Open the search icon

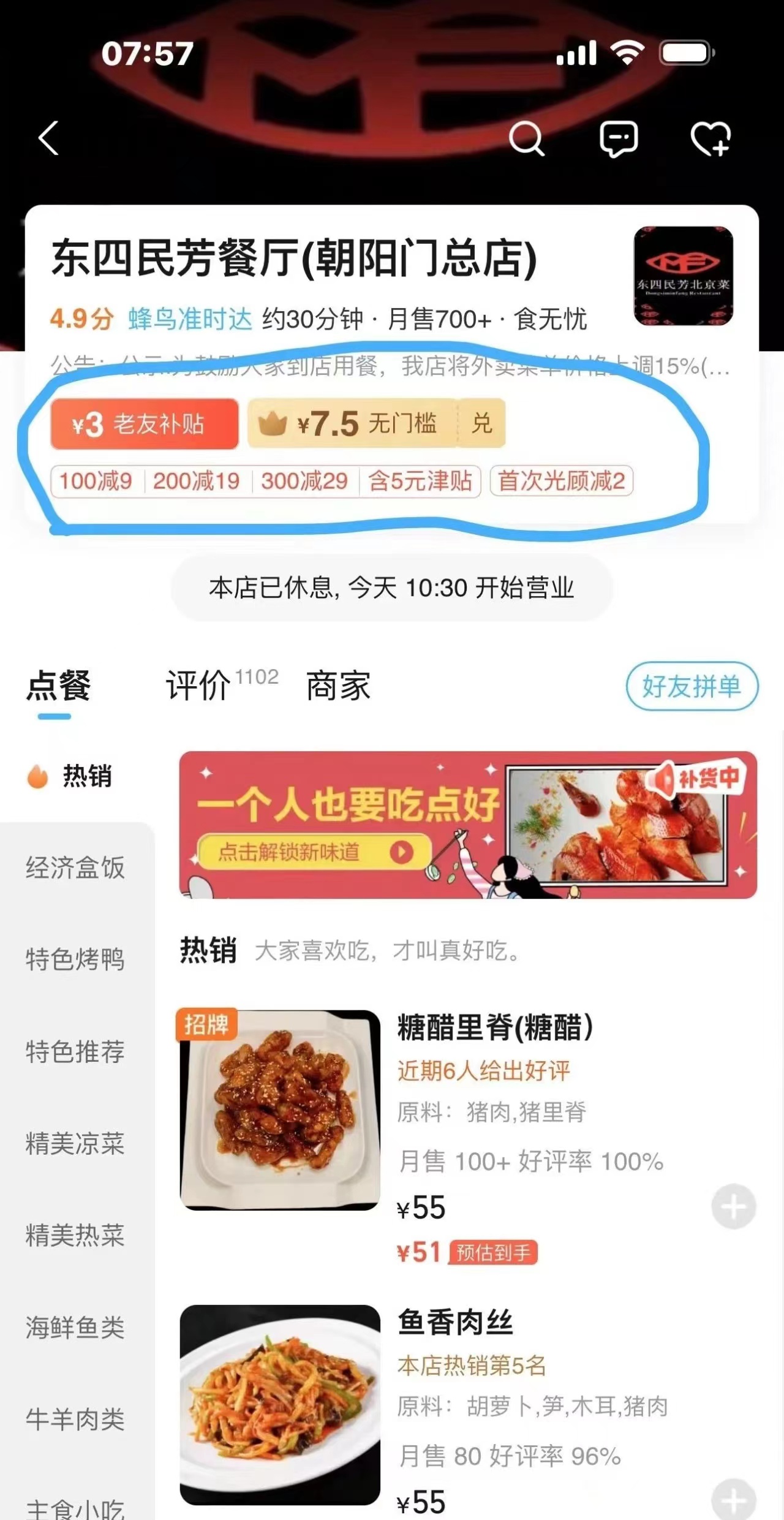click(526, 139)
